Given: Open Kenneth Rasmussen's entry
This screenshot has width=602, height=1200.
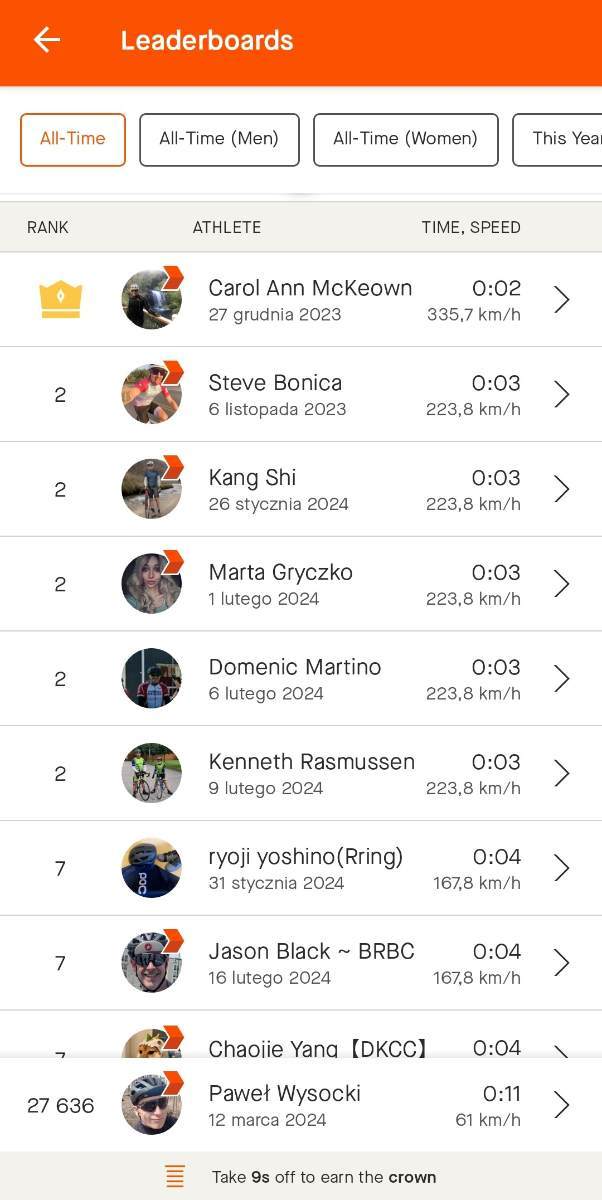Looking at the screenshot, I should coord(301,773).
